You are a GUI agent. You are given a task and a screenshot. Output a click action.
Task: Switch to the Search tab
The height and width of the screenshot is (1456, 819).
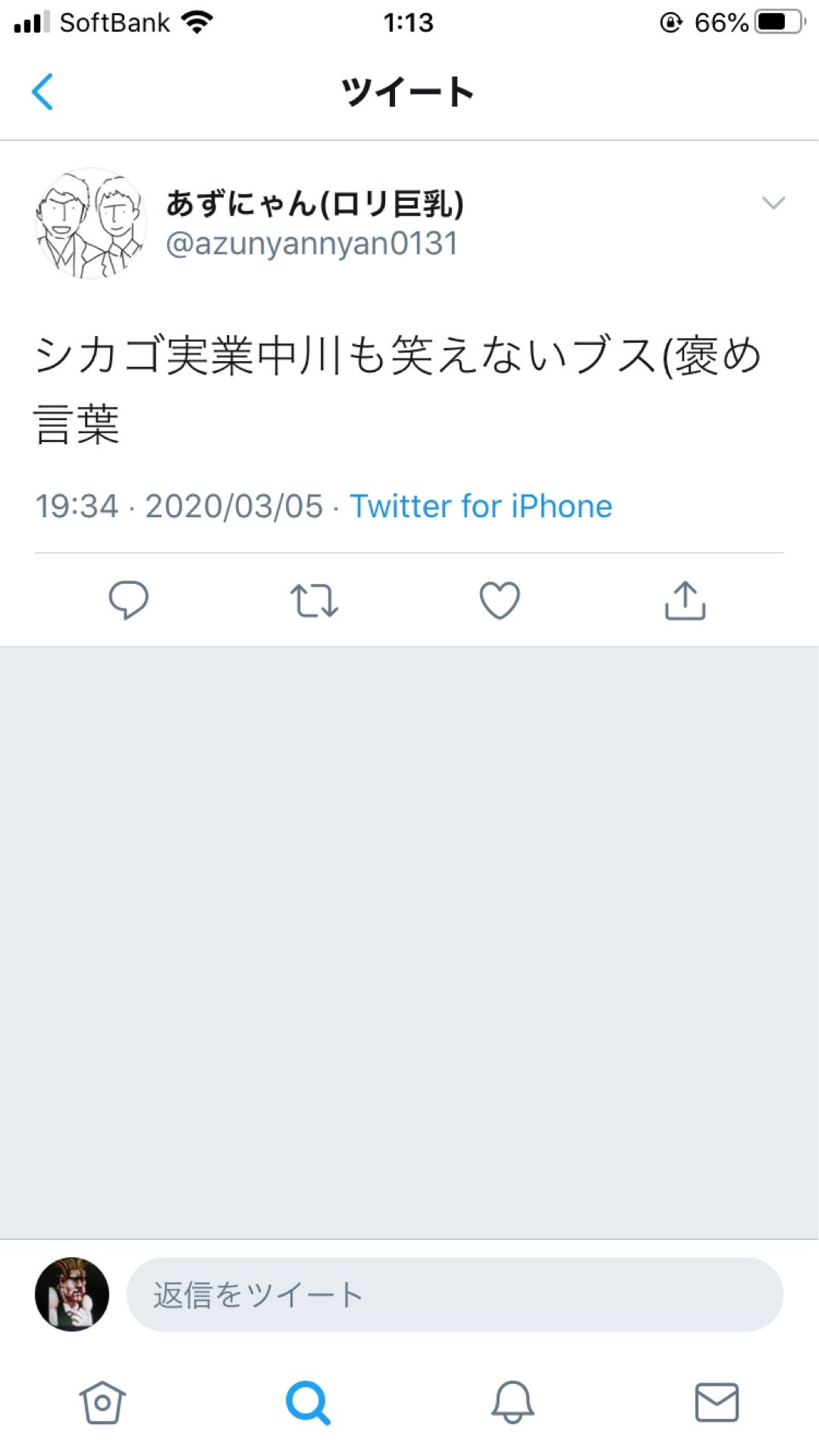[308, 1403]
